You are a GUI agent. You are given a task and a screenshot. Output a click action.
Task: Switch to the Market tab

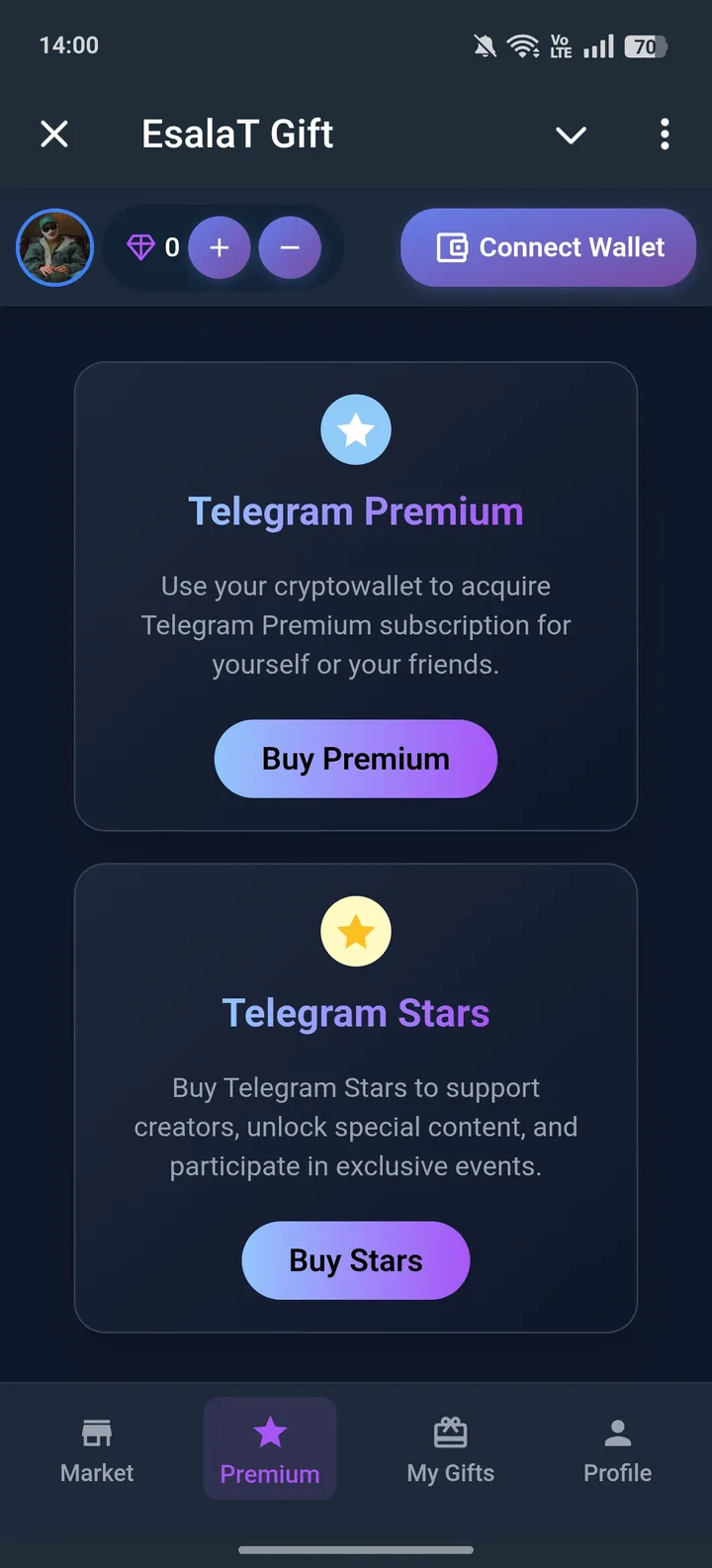pyautogui.click(x=97, y=1449)
